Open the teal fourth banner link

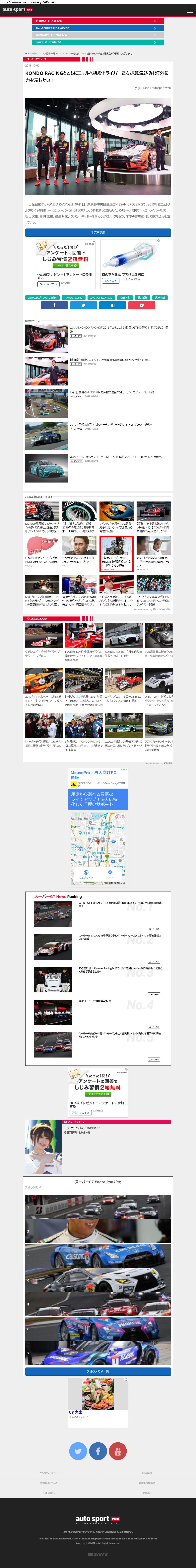click(98, 43)
